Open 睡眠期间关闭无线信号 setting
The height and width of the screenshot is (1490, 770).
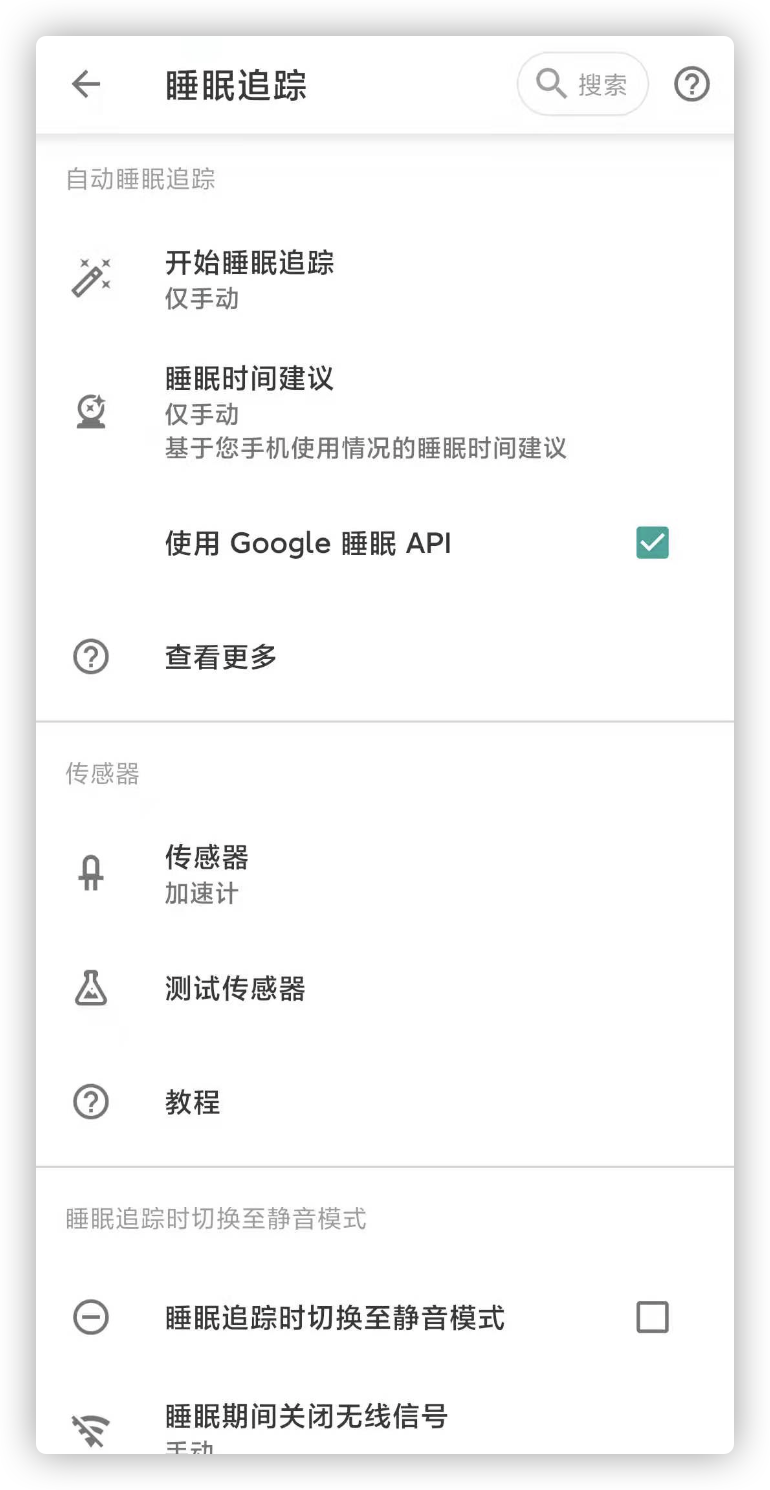[306, 1420]
